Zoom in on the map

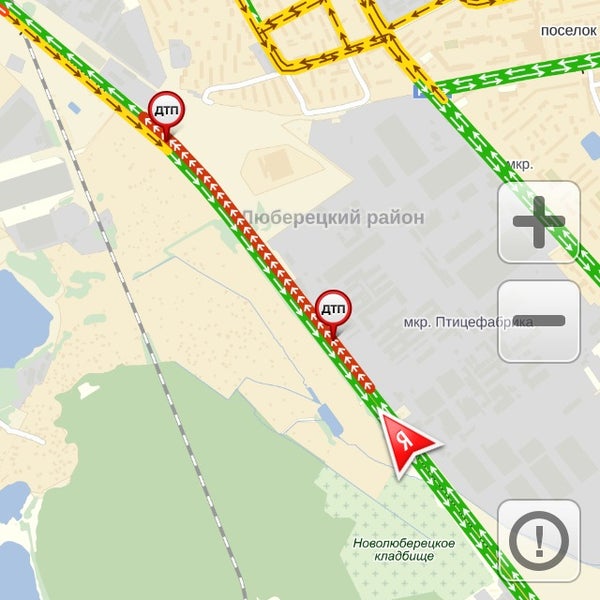coord(538,222)
